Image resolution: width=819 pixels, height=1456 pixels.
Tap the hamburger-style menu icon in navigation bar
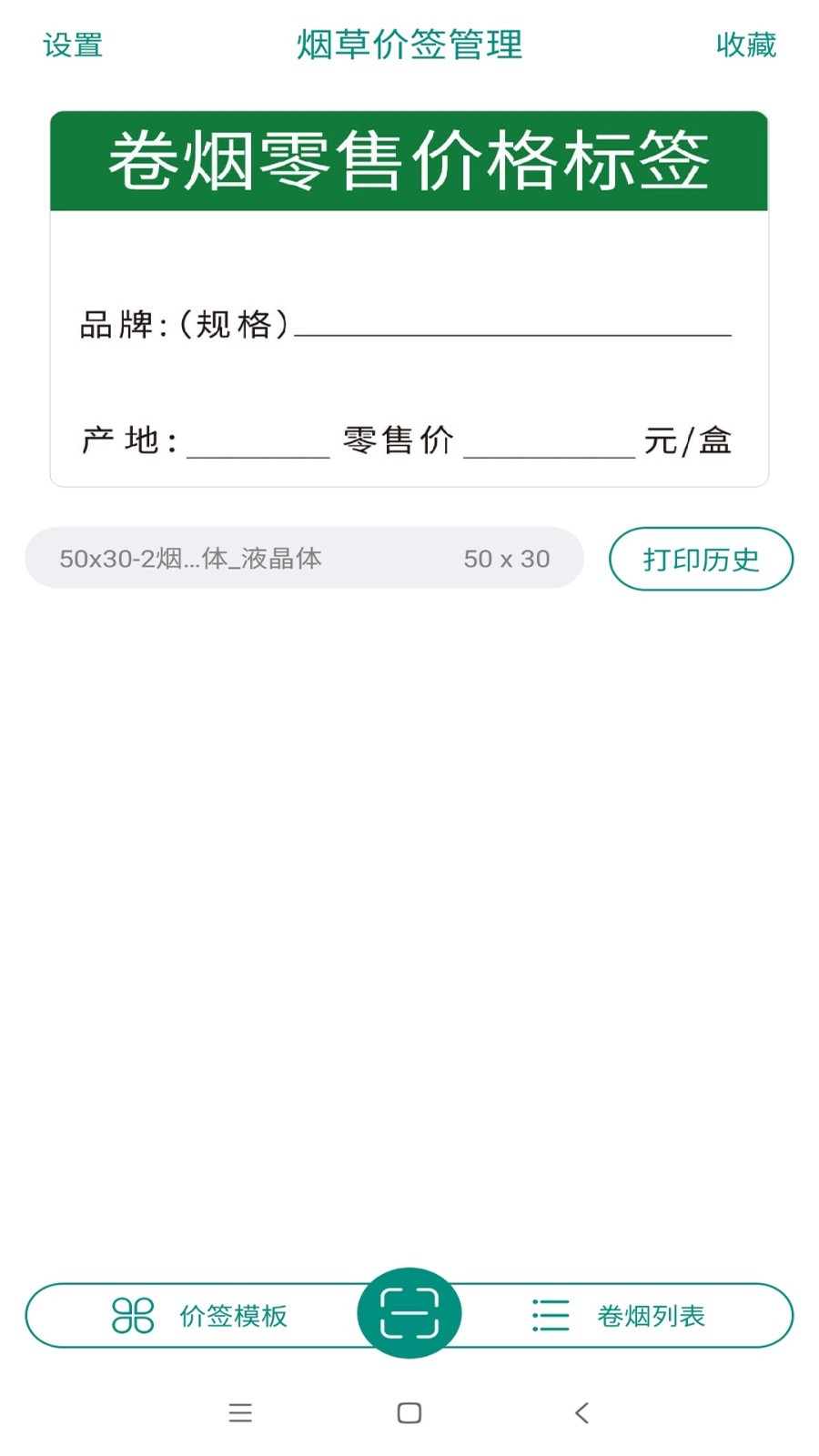240,1412
